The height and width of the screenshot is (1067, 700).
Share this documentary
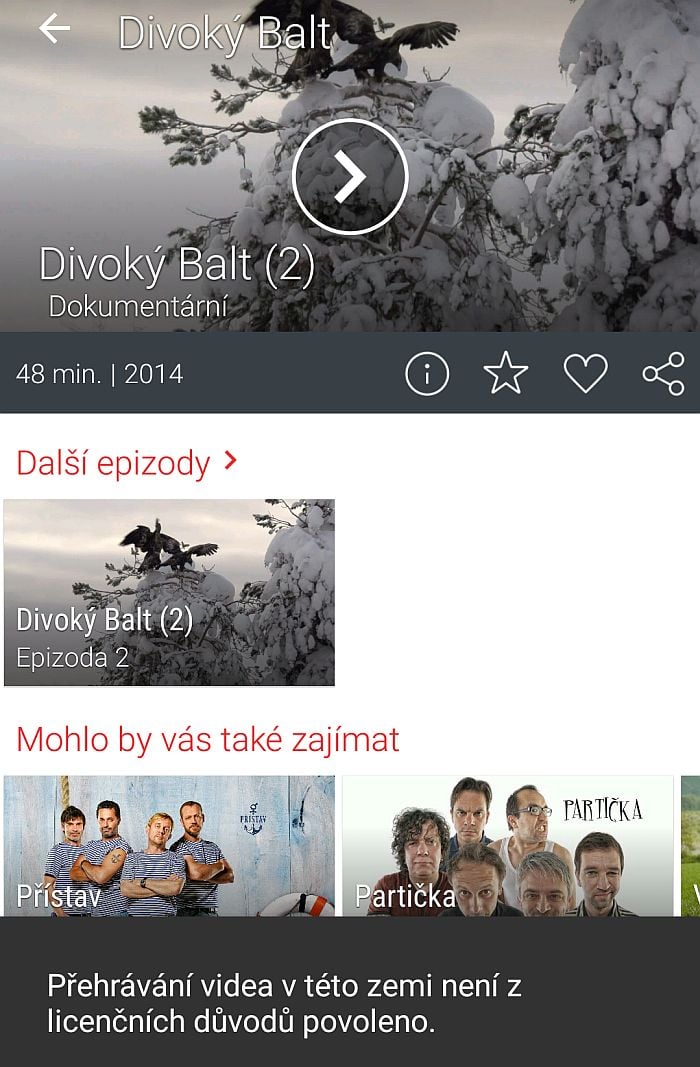click(x=663, y=374)
